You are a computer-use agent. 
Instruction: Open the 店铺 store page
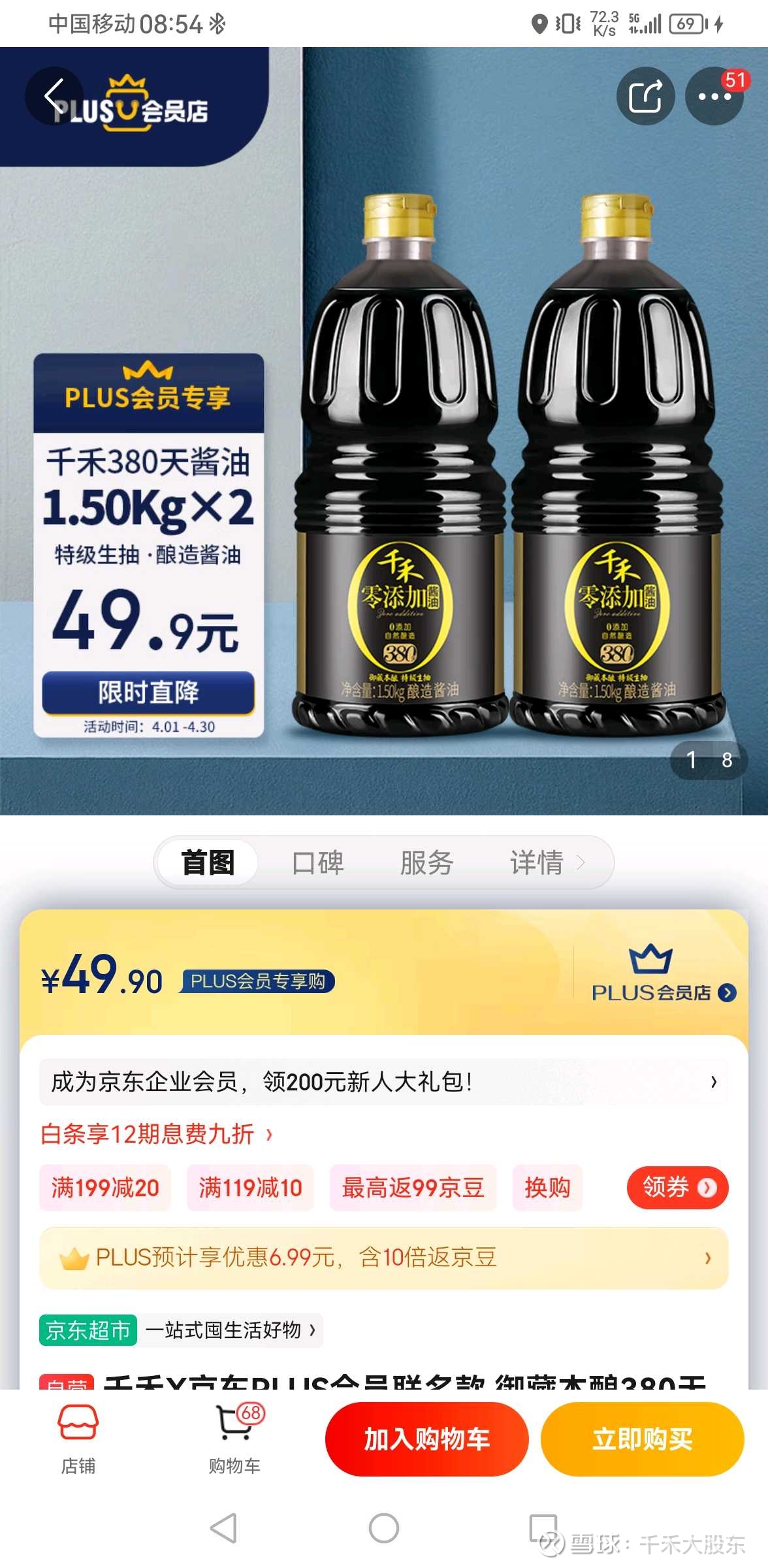click(x=78, y=1439)
